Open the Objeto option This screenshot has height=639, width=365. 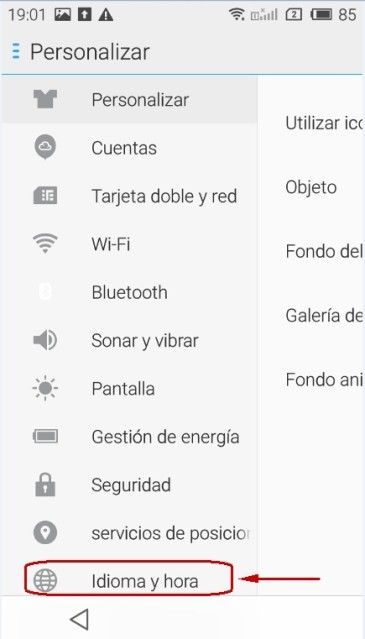(x=311, y=187)
